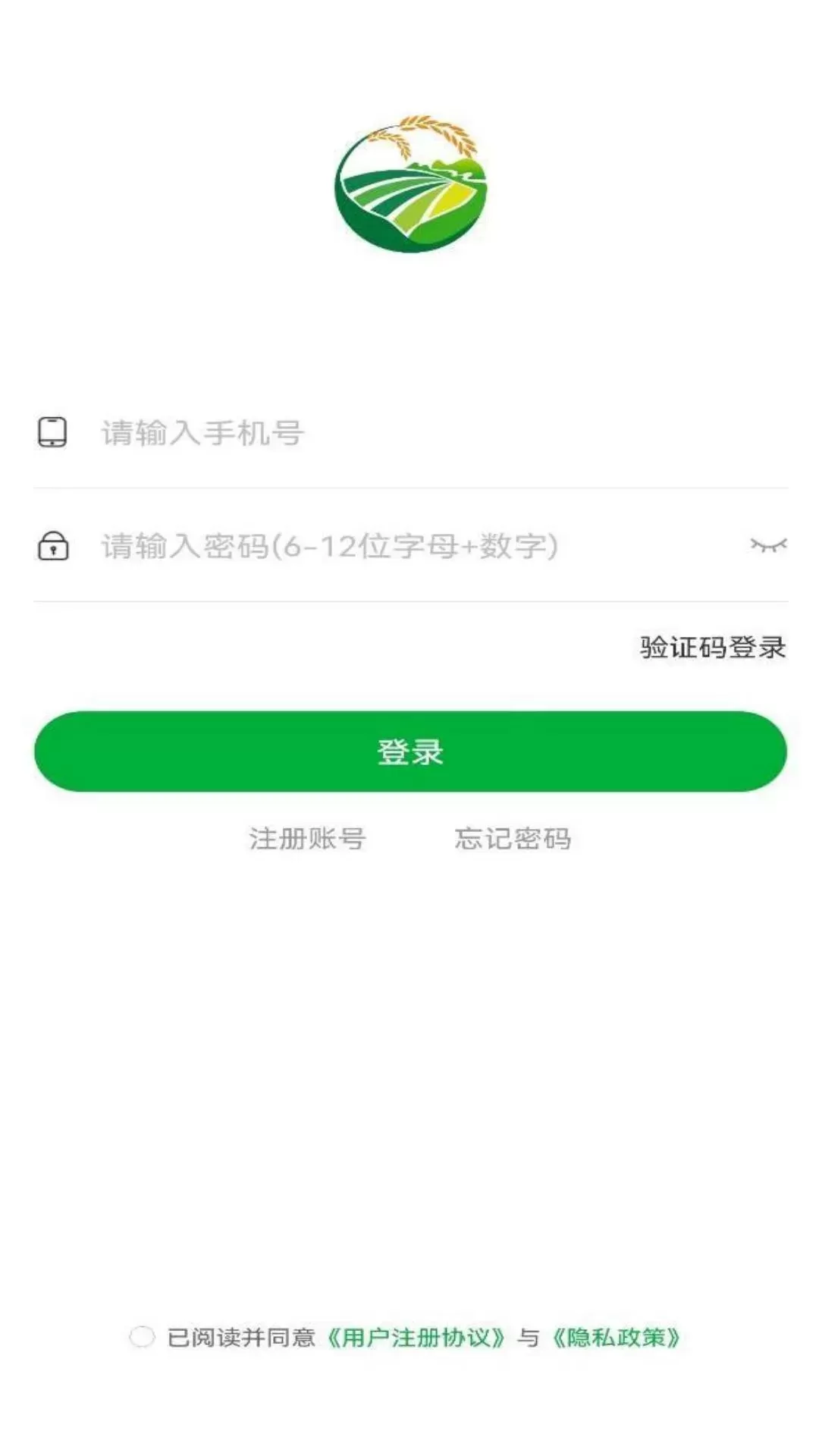
Task: Open the 《隐私政策》 link
Action: point(615,1338)
